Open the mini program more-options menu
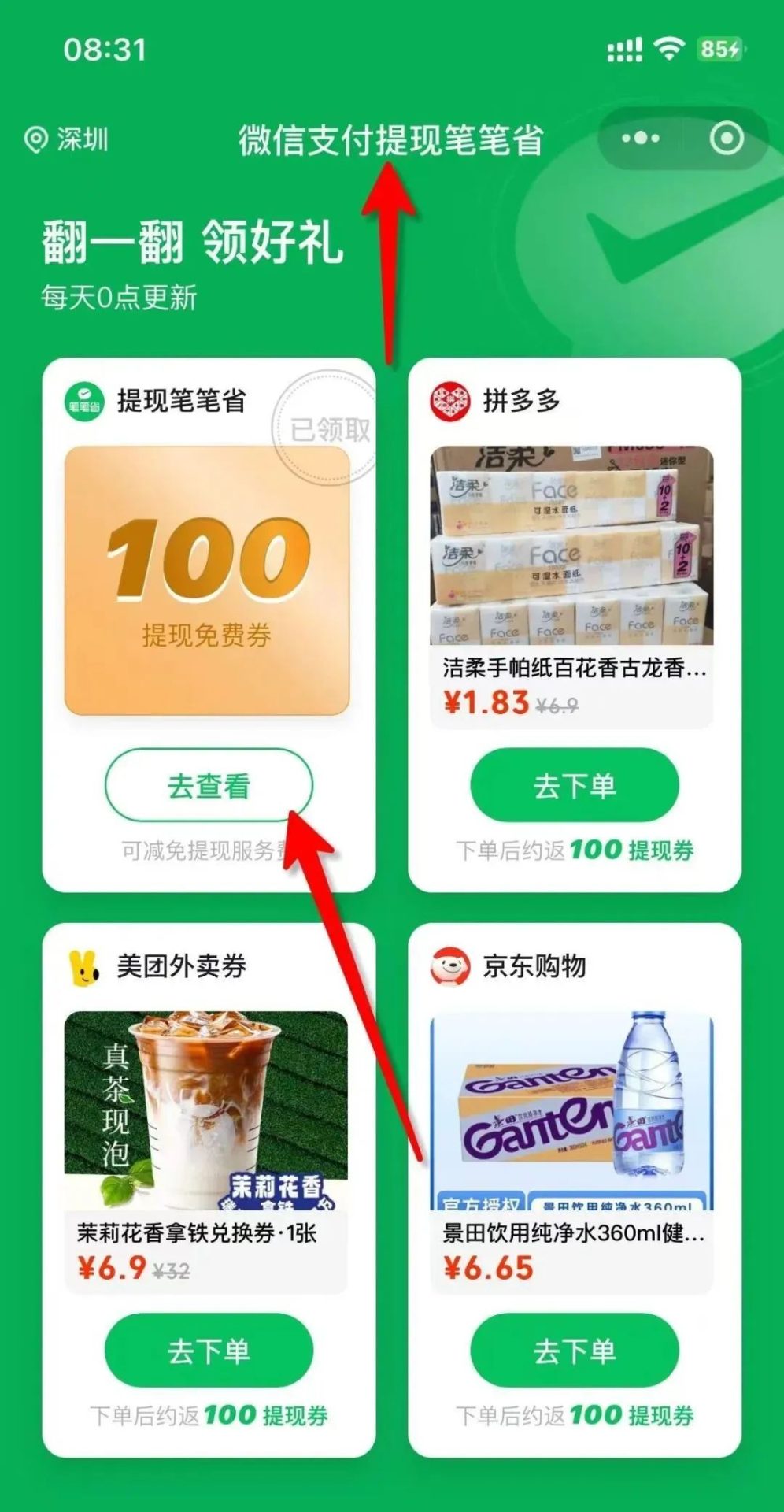The height and width of the screenshot is (1512, 784). 641,139
